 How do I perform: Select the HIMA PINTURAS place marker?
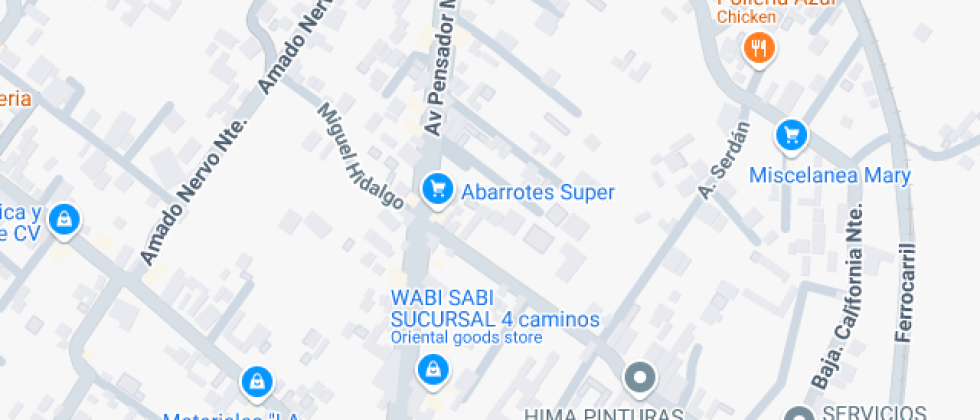click(640, 378)
